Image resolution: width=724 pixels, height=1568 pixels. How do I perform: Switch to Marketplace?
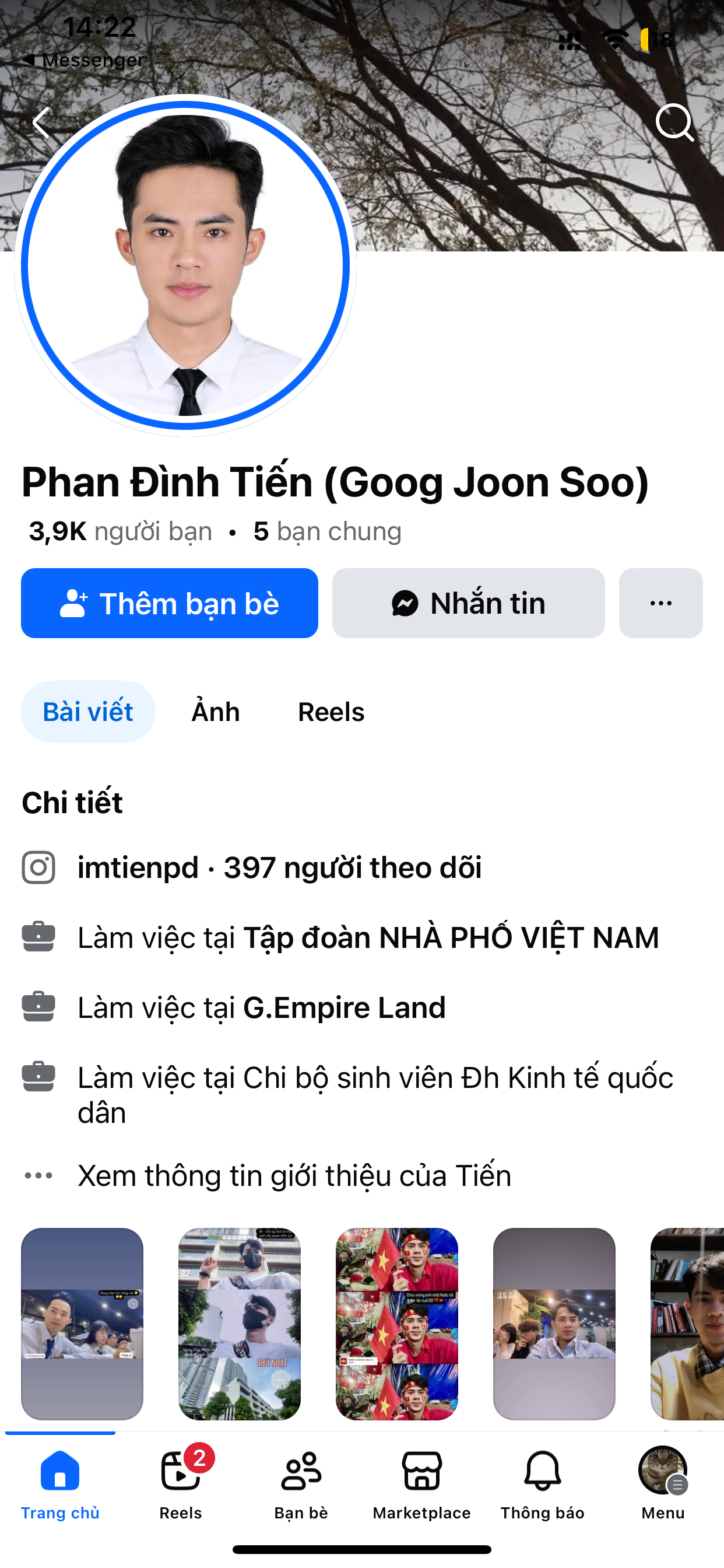[x=421, y=1483]
